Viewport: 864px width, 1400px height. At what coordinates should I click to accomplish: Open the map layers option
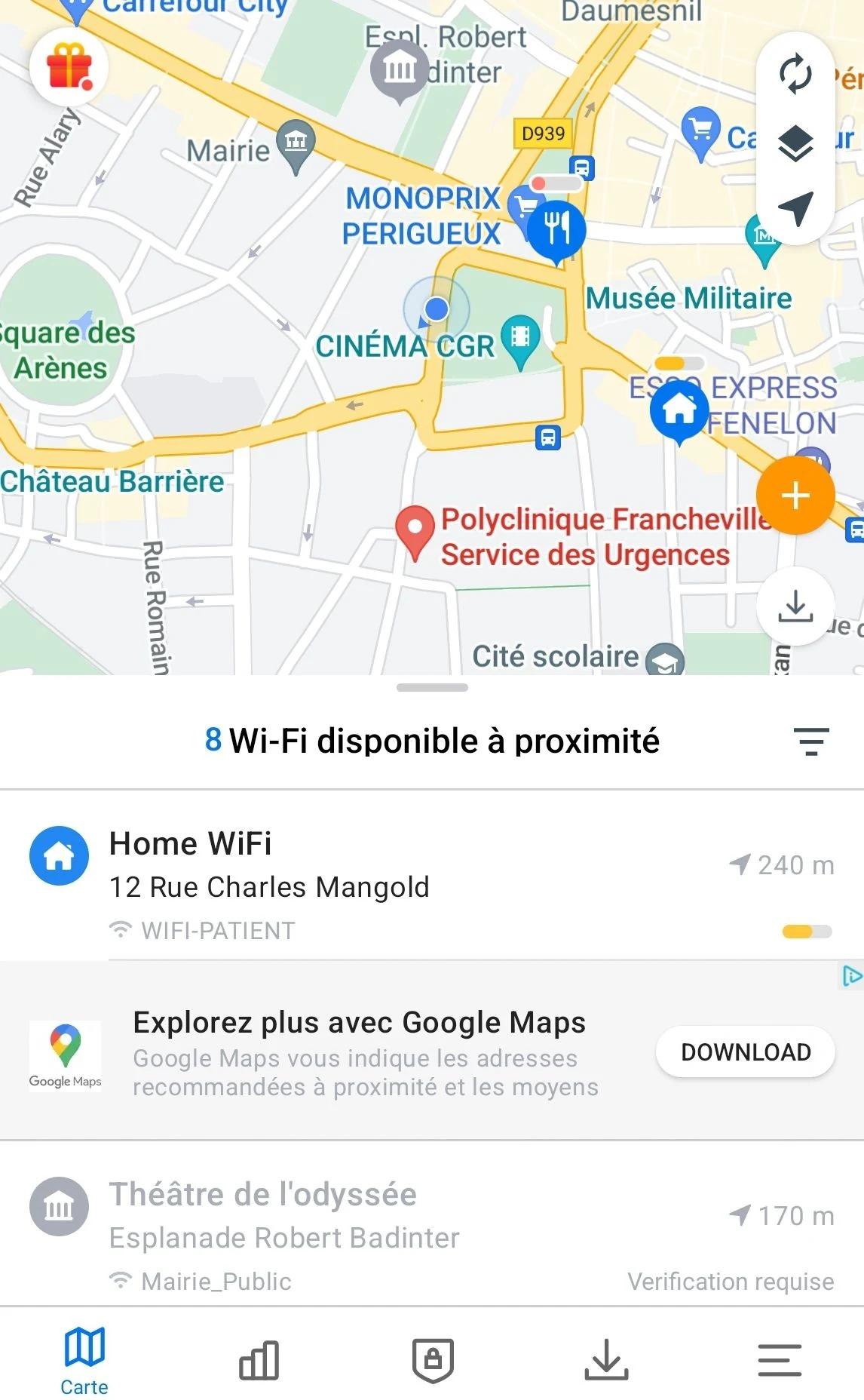[x=795, y=143]
